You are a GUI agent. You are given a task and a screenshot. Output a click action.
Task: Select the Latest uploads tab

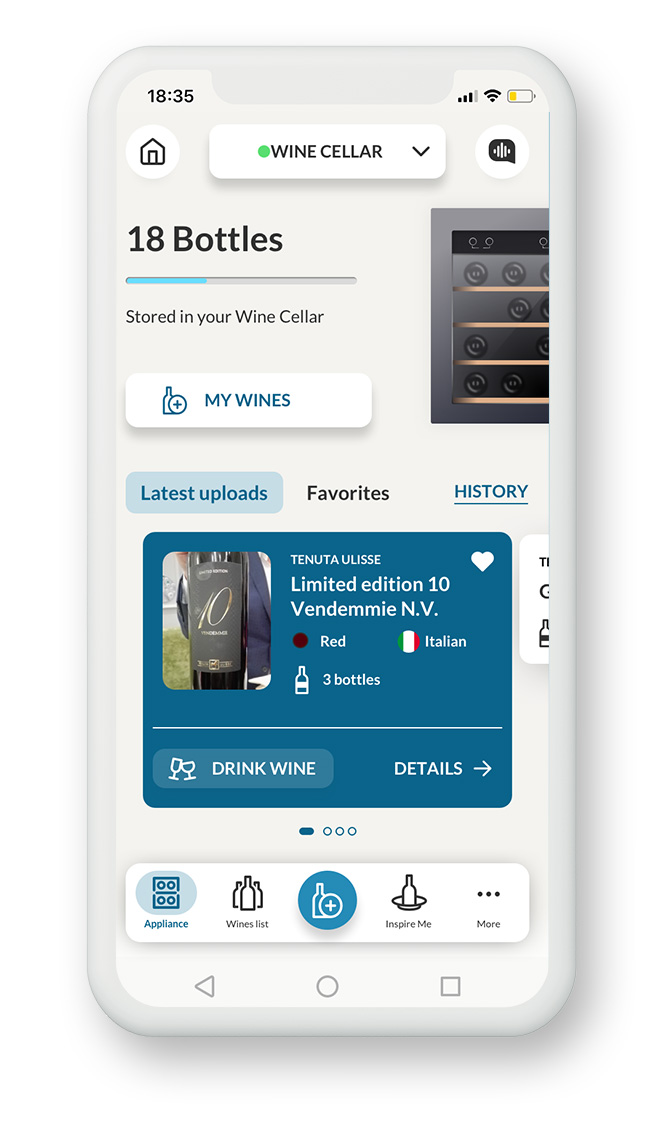tap(204, 493)
